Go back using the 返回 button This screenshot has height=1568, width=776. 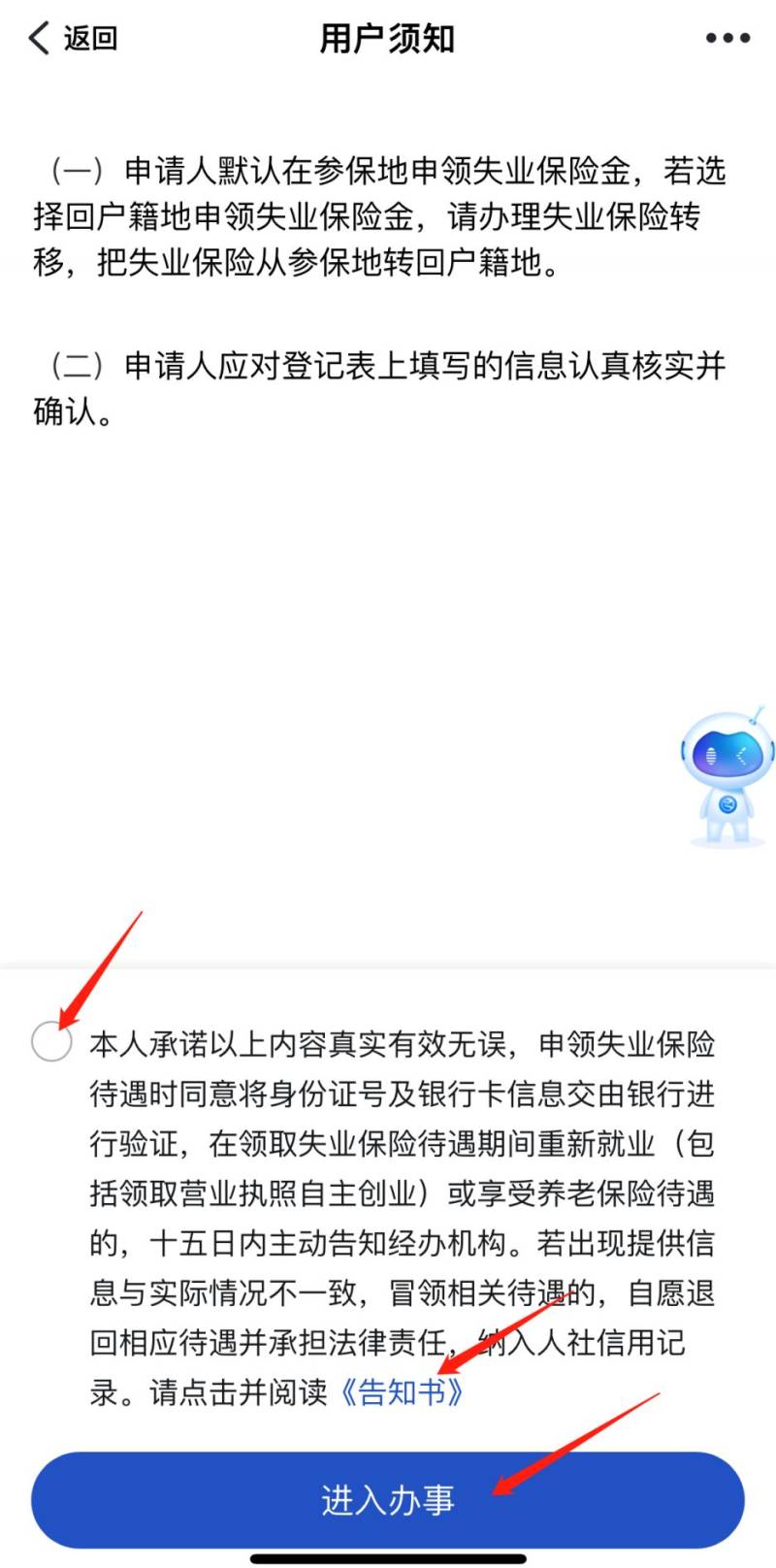tap(73, 38)
